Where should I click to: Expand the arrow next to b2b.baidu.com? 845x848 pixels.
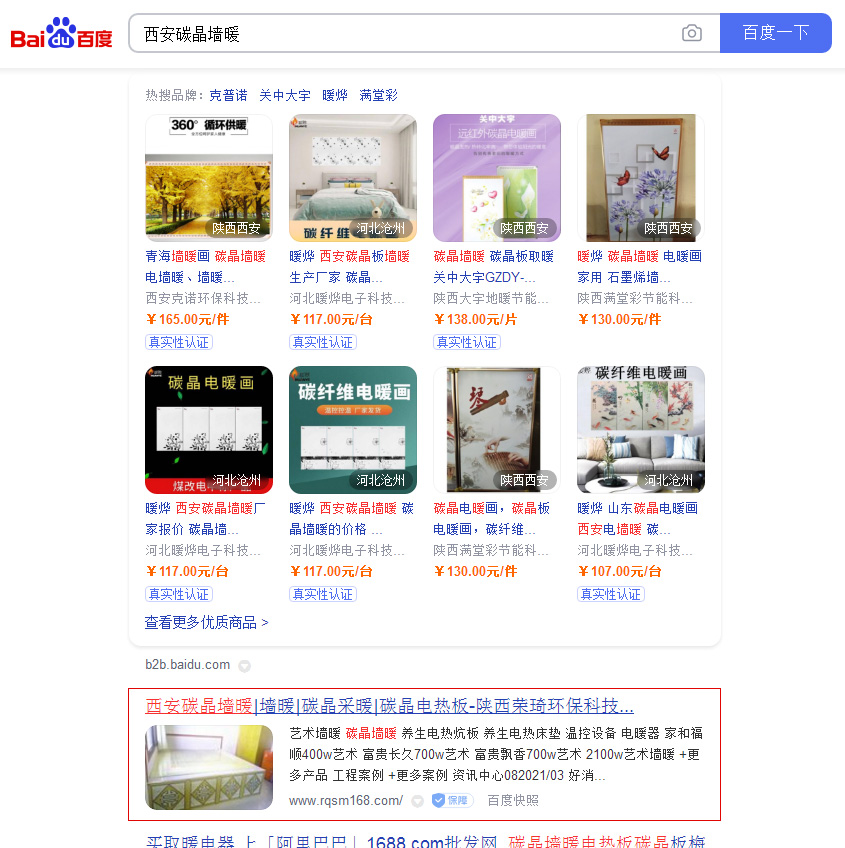tap(244, 666)
